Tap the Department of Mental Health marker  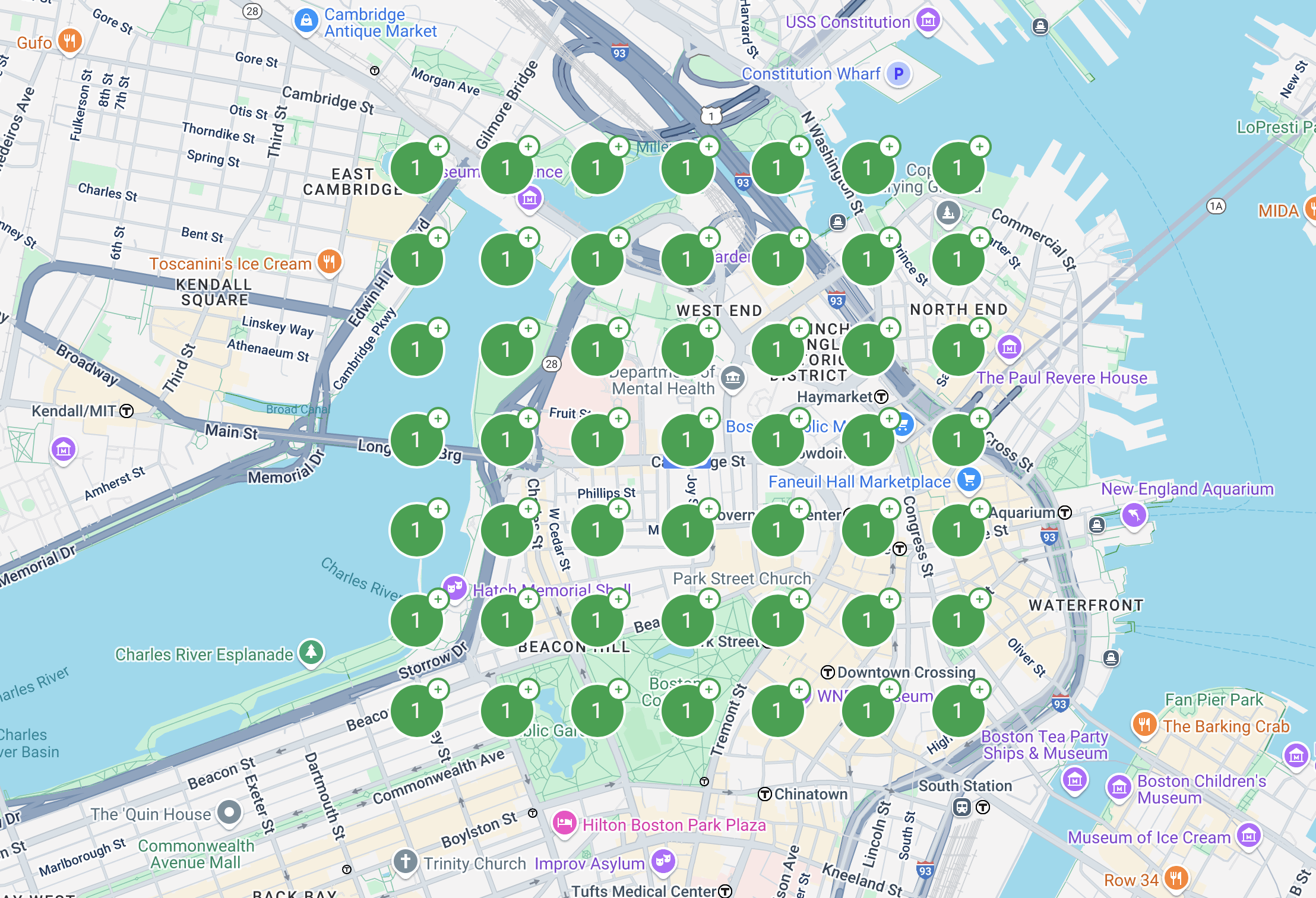[733, 377]
